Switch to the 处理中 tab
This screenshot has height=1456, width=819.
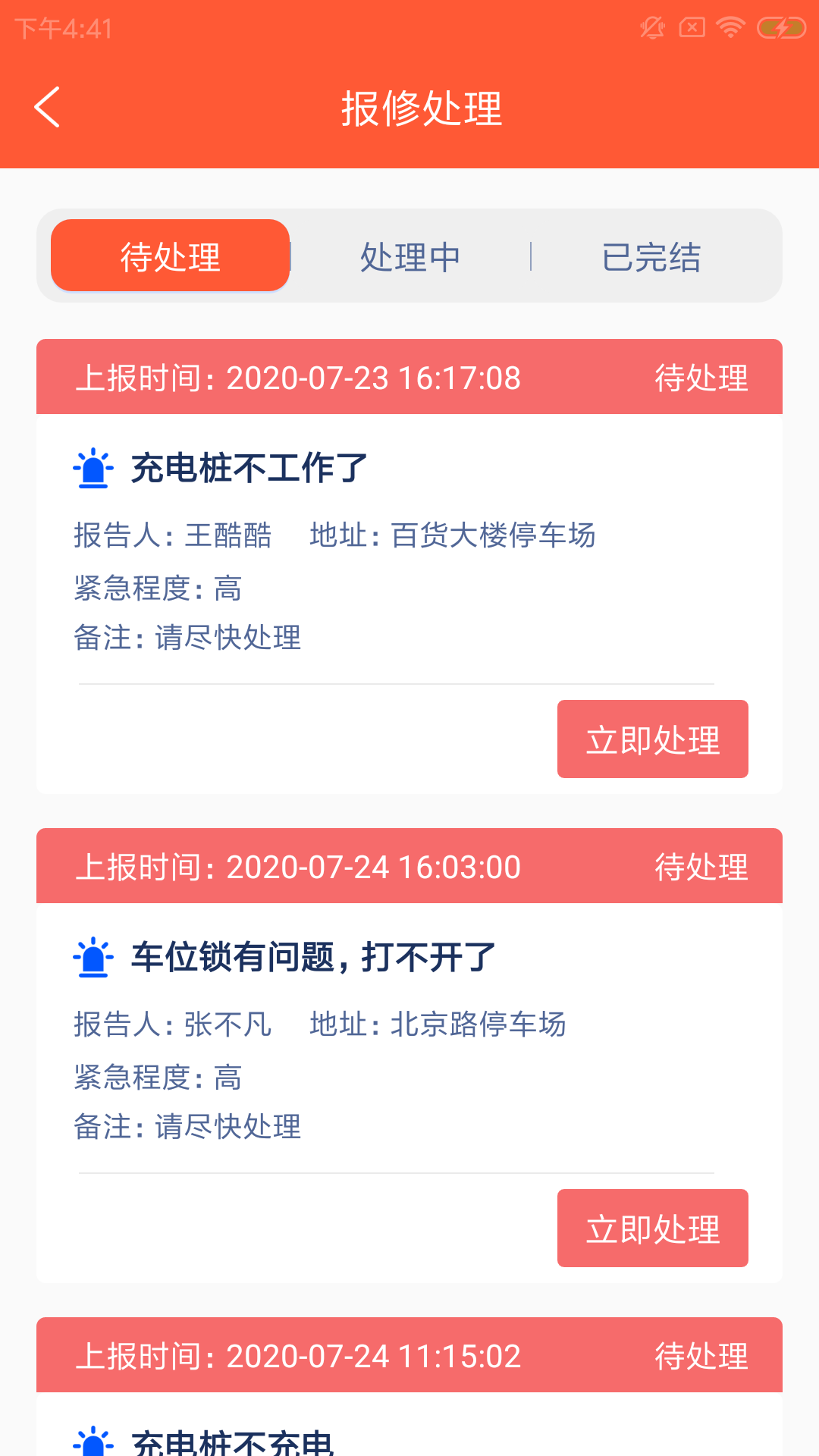point(410,256)
